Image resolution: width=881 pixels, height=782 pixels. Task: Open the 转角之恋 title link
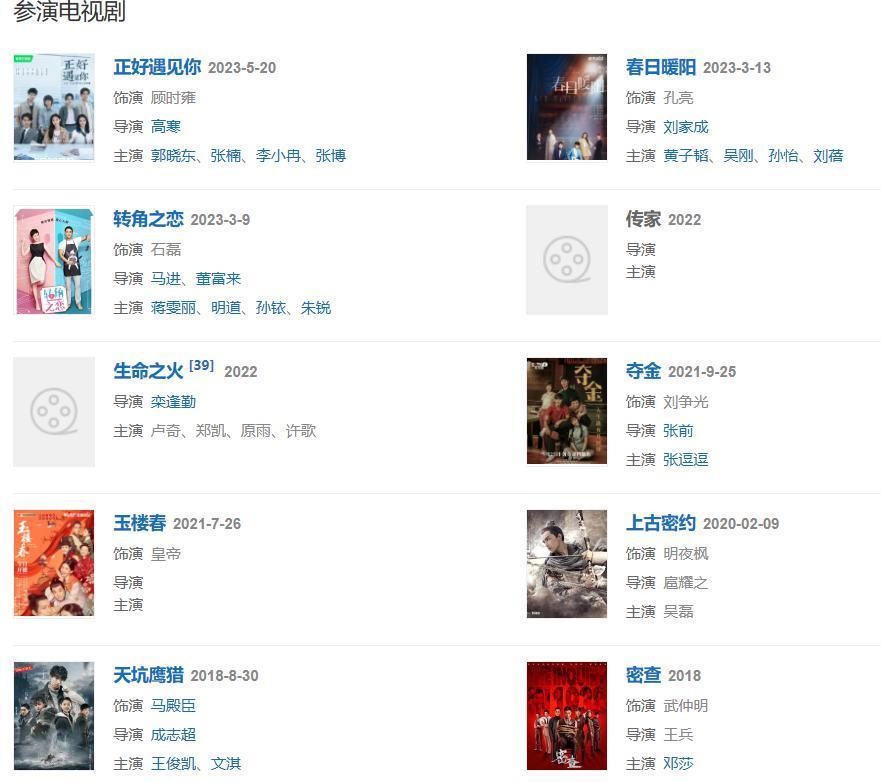click(148, 220)
